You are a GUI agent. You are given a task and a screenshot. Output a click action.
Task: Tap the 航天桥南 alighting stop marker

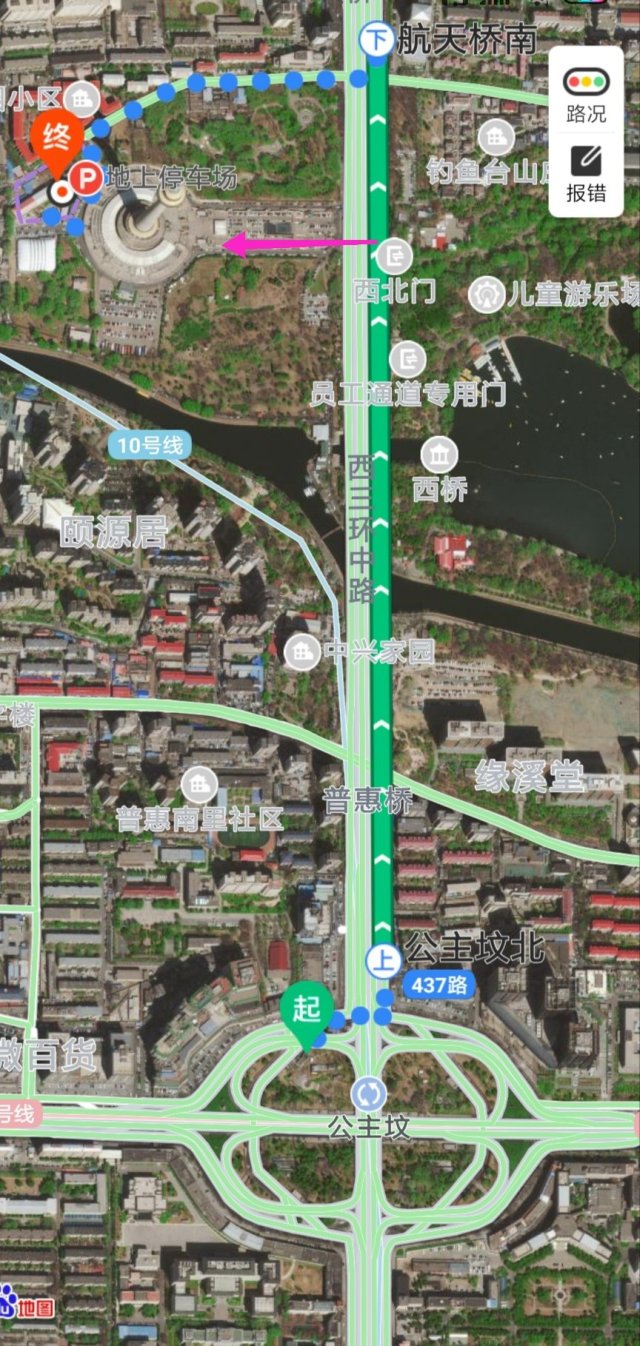pyautogui.click(x=376, y=41)
